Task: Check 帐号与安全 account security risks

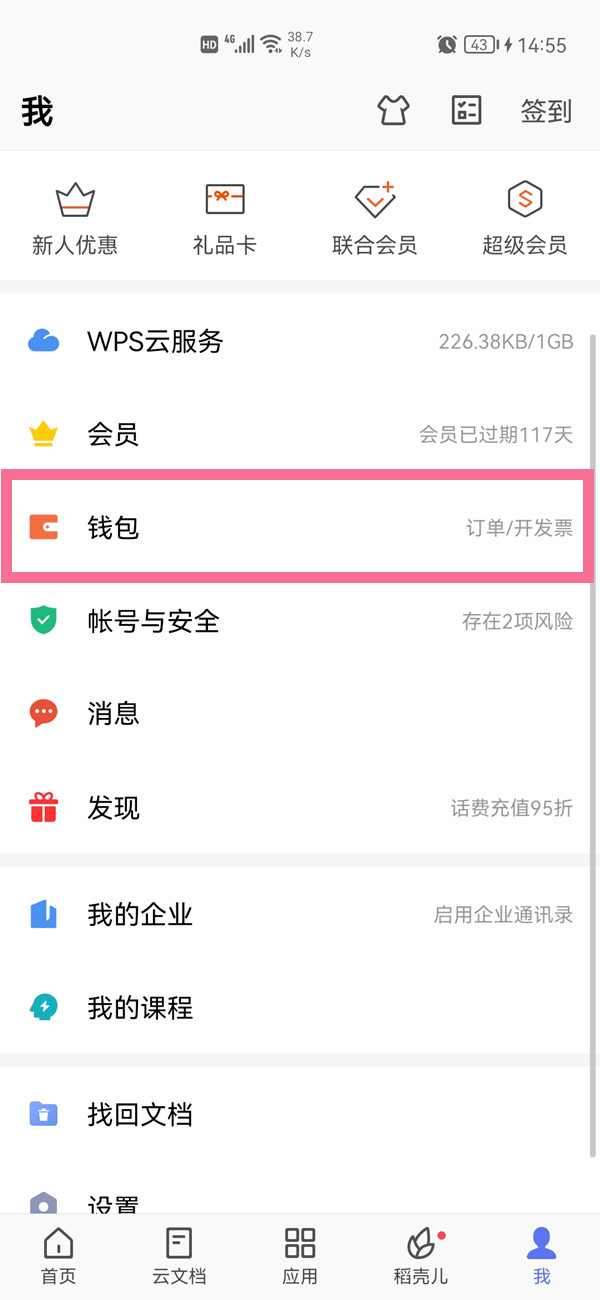Action: [x=300, y=621]
